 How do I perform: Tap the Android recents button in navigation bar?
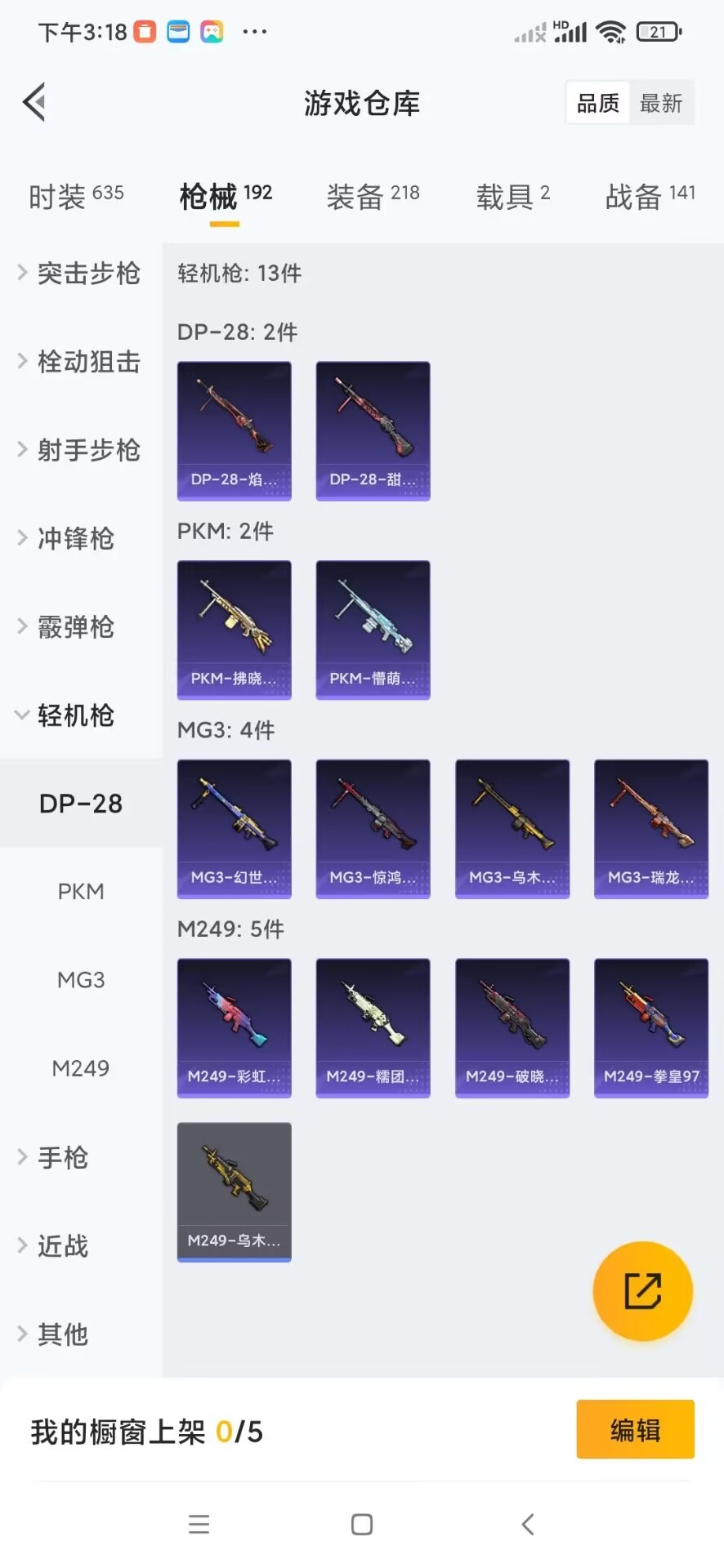click(199, 1523)
